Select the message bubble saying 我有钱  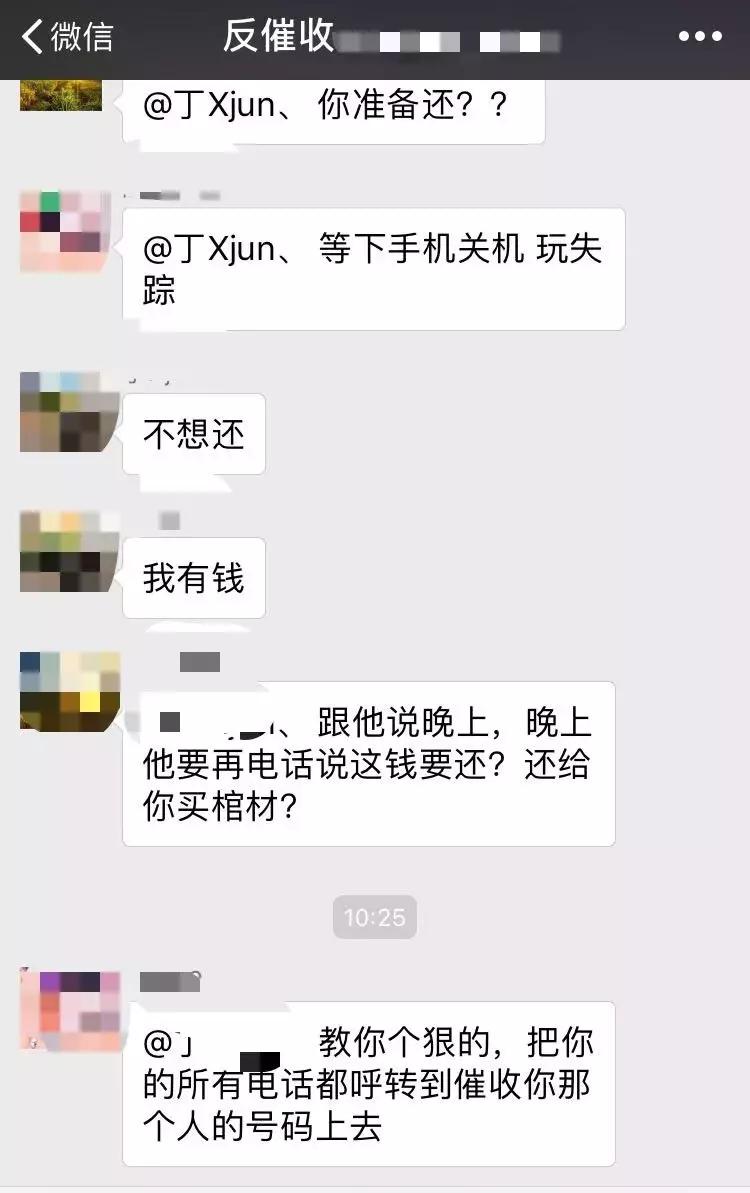tap(195, 578)
